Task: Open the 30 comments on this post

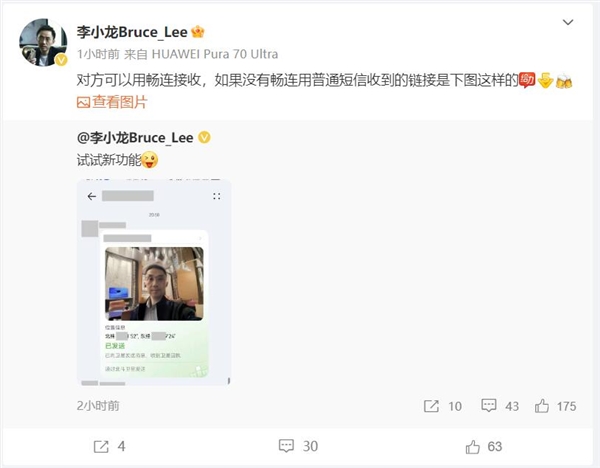Action: click(297, 445)
